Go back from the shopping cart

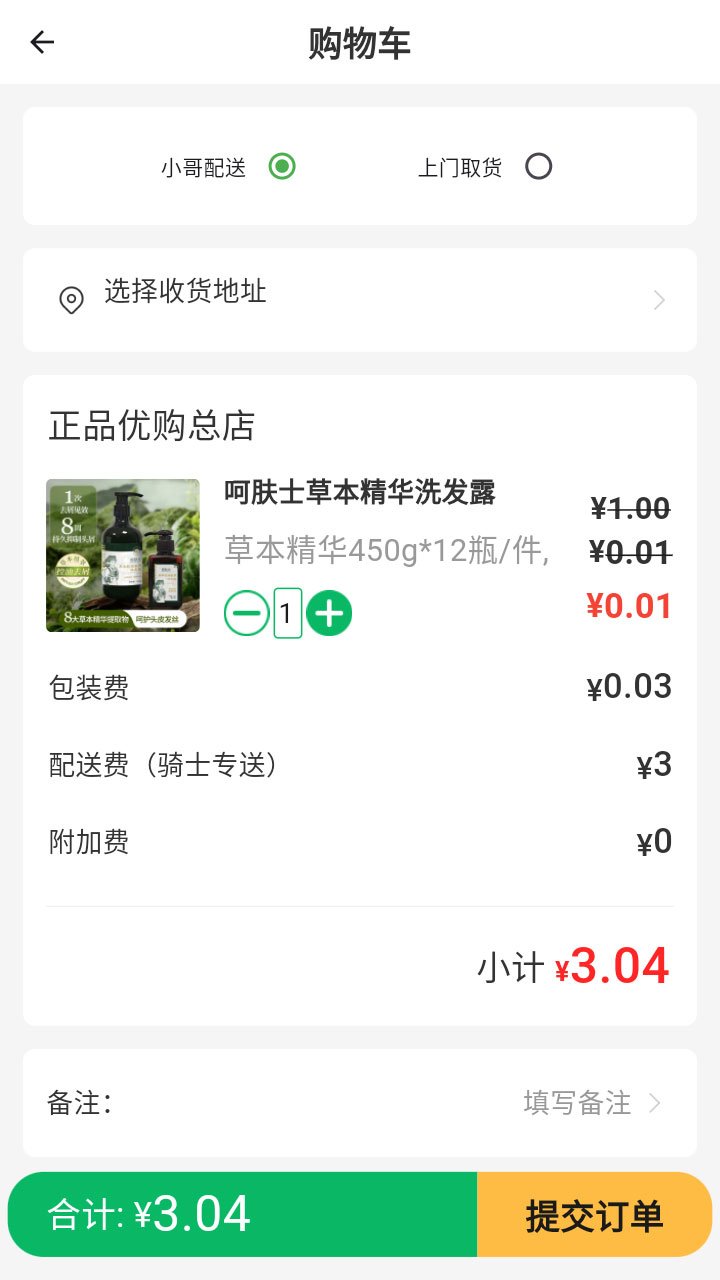pyautogui.click(x=42, y=42)
